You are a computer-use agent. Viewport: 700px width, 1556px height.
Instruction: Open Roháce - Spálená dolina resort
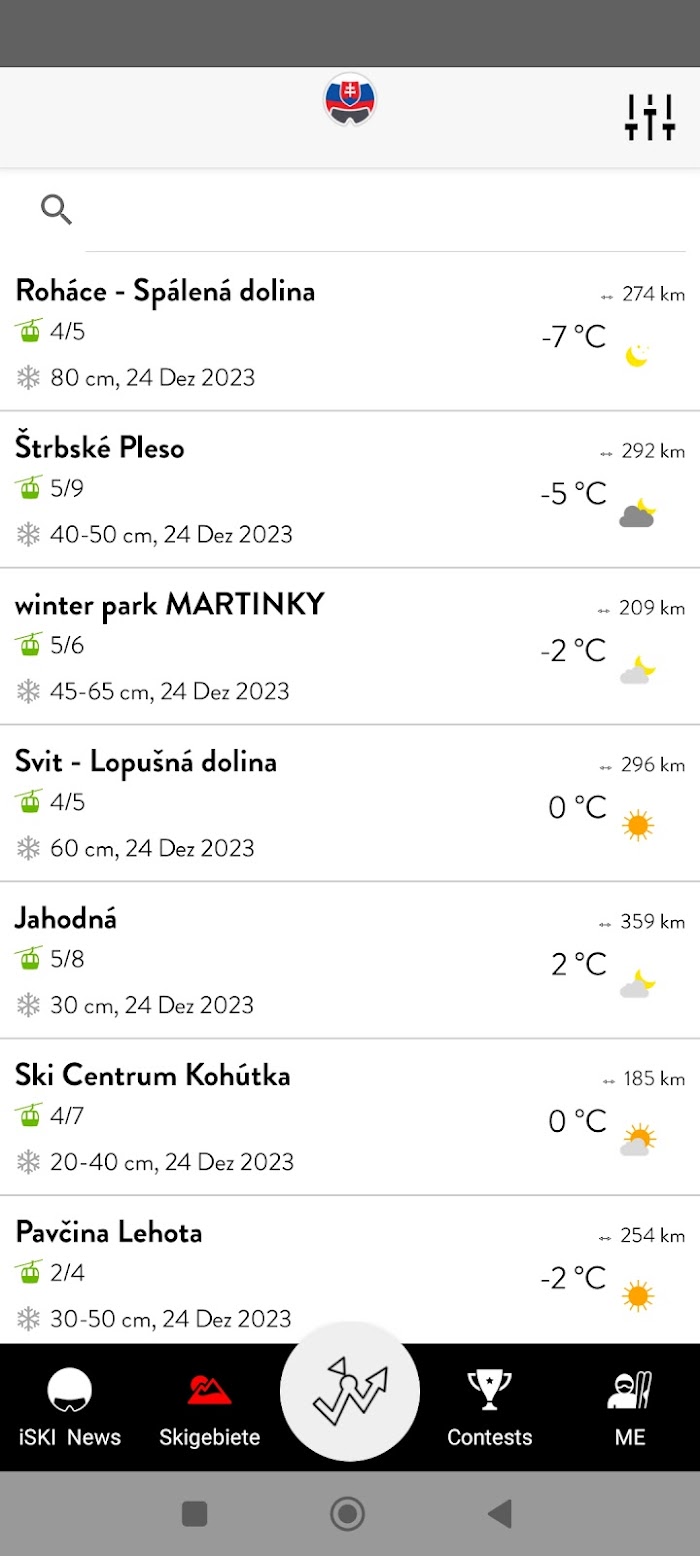(350, 333)
